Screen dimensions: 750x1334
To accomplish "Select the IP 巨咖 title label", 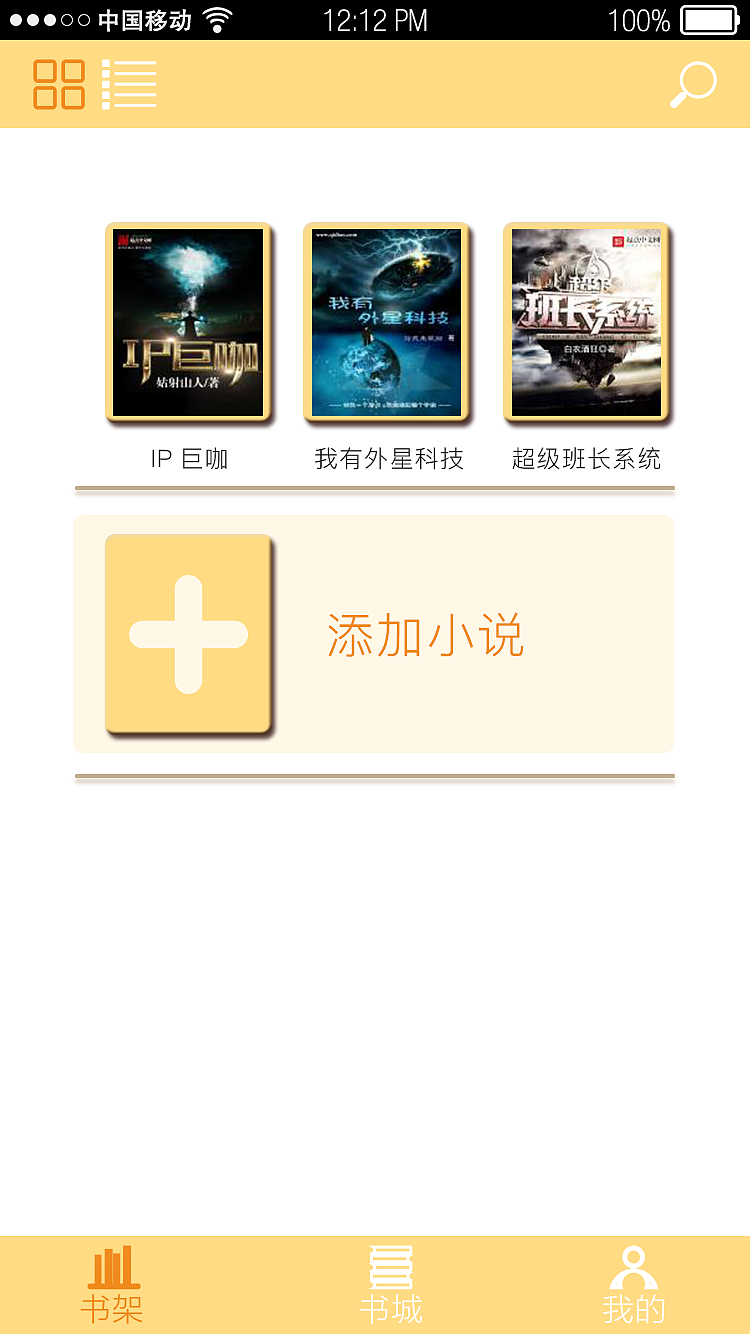I will click(188, 458).
